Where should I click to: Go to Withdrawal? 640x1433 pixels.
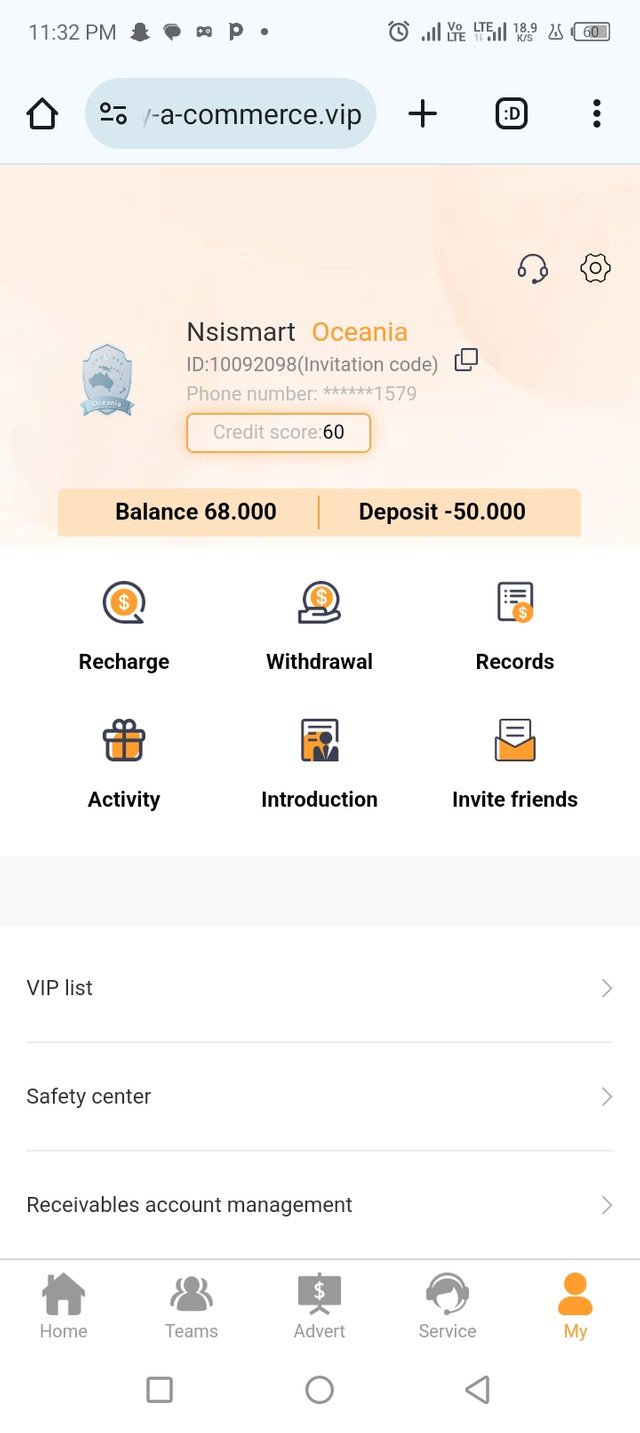pos(319,626)
